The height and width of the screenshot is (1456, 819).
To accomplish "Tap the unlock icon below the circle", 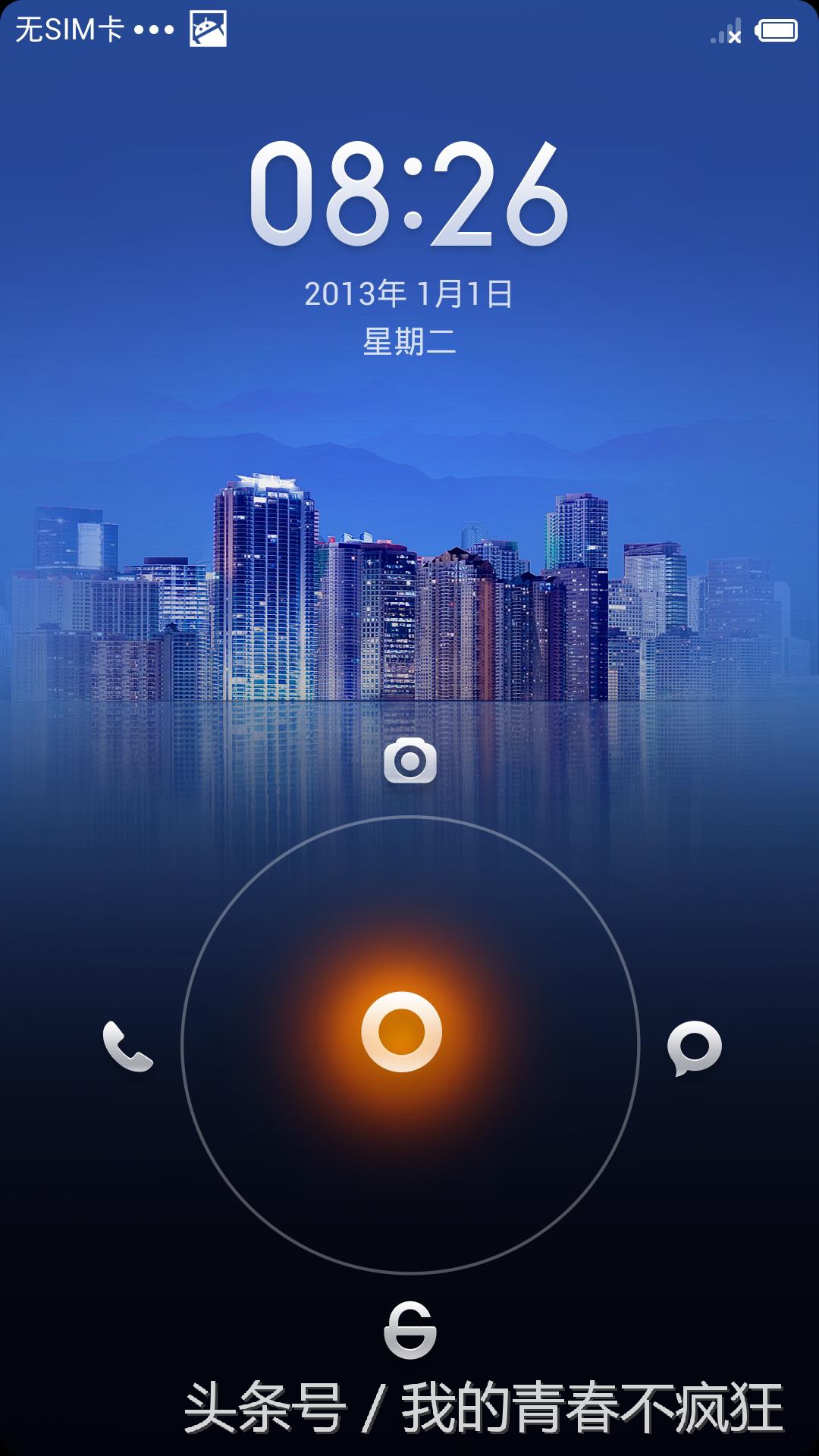I will click(409, 1331).
